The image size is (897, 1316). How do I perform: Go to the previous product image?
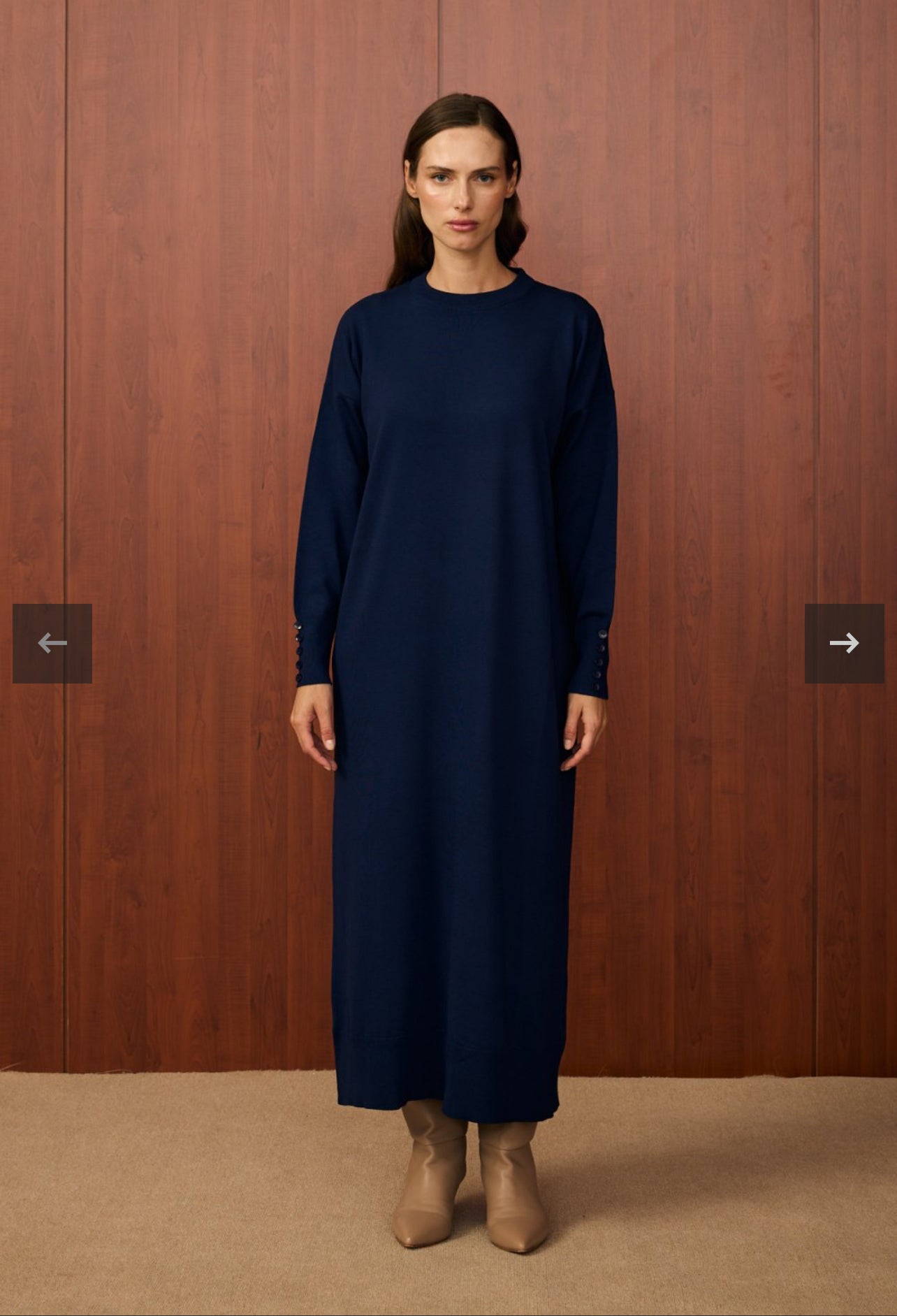52,643
